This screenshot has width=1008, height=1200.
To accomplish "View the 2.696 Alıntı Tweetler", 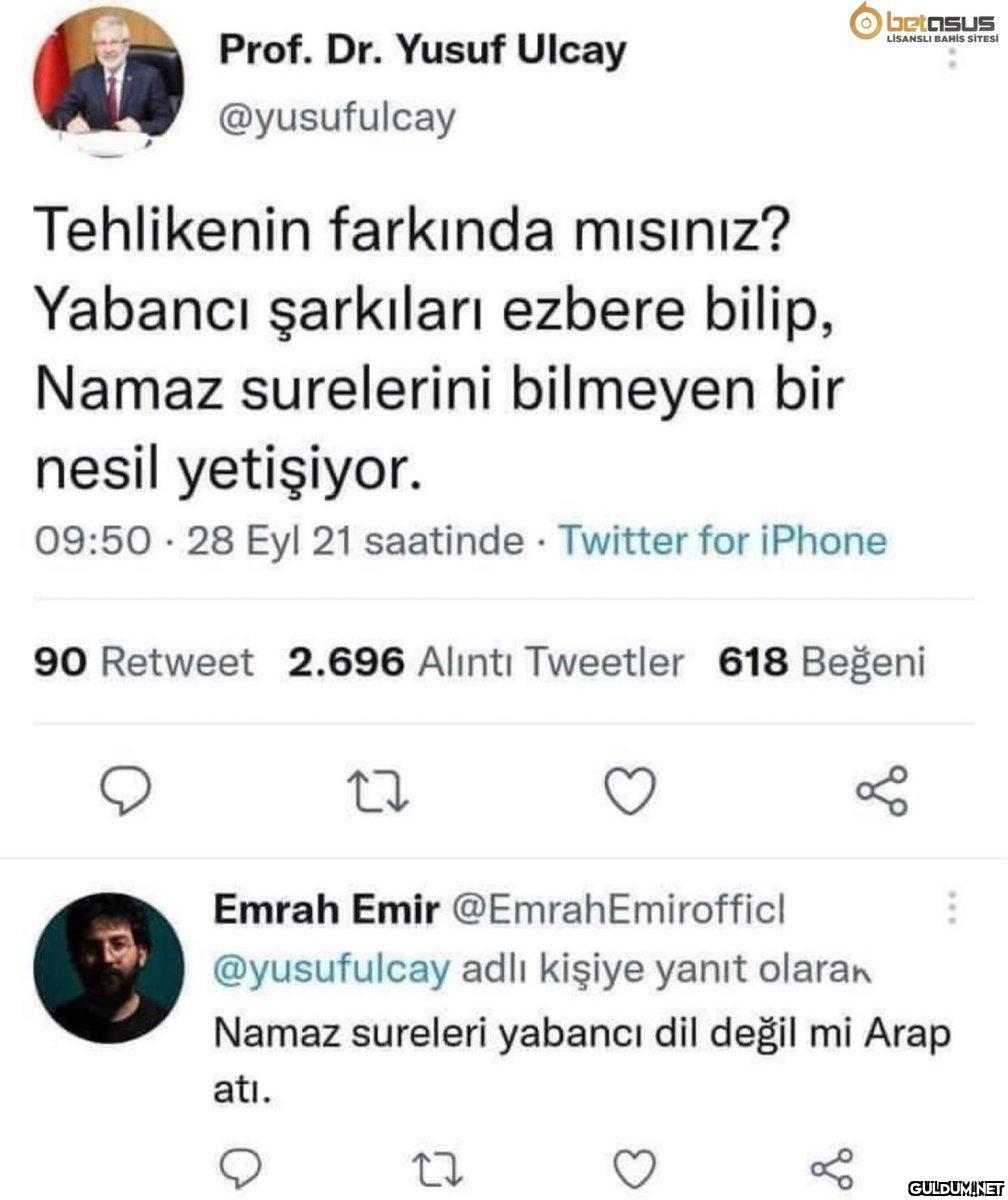I will coord(485,662).
